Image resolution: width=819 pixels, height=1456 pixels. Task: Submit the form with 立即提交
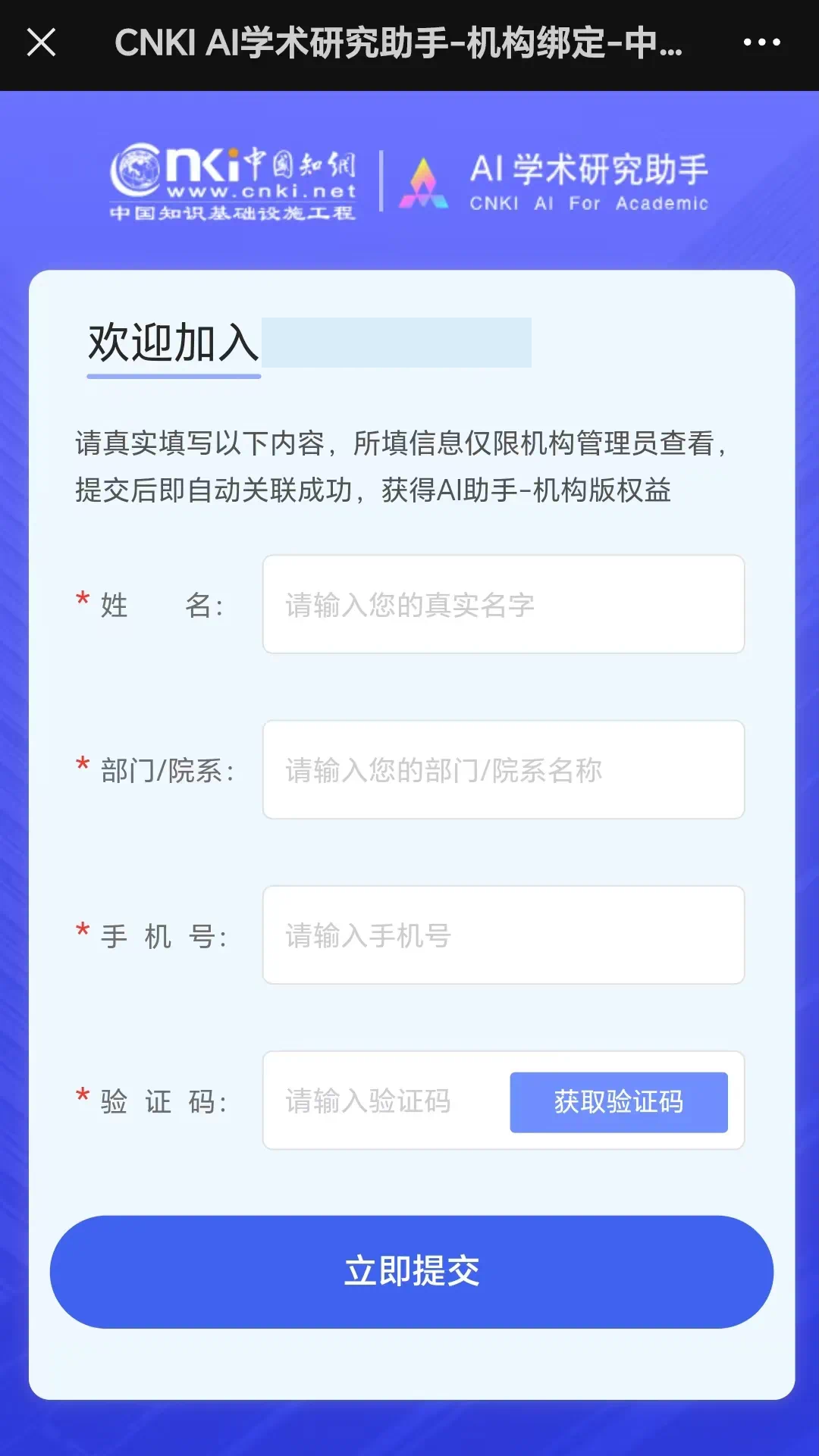(x=412, y=1271)
